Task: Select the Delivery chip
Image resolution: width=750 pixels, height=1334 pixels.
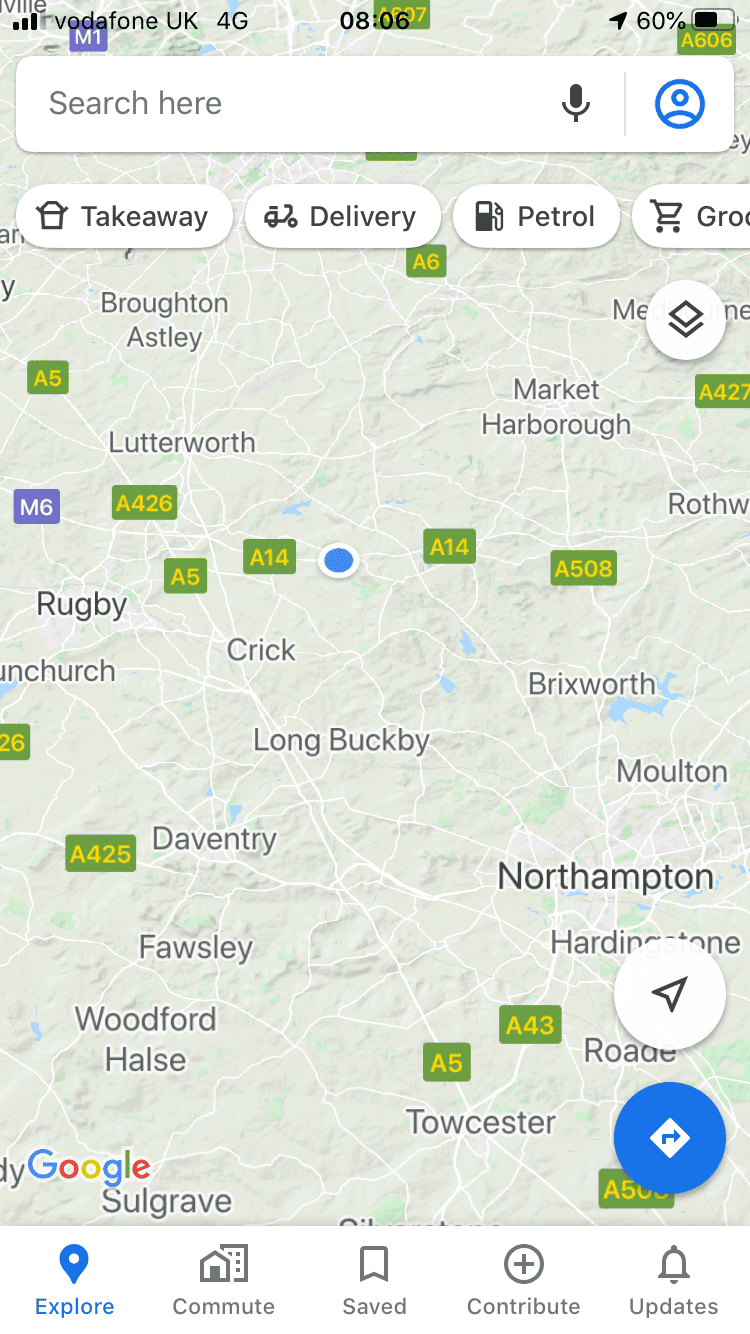Action: pyautogui.click(x=342, y=216)
